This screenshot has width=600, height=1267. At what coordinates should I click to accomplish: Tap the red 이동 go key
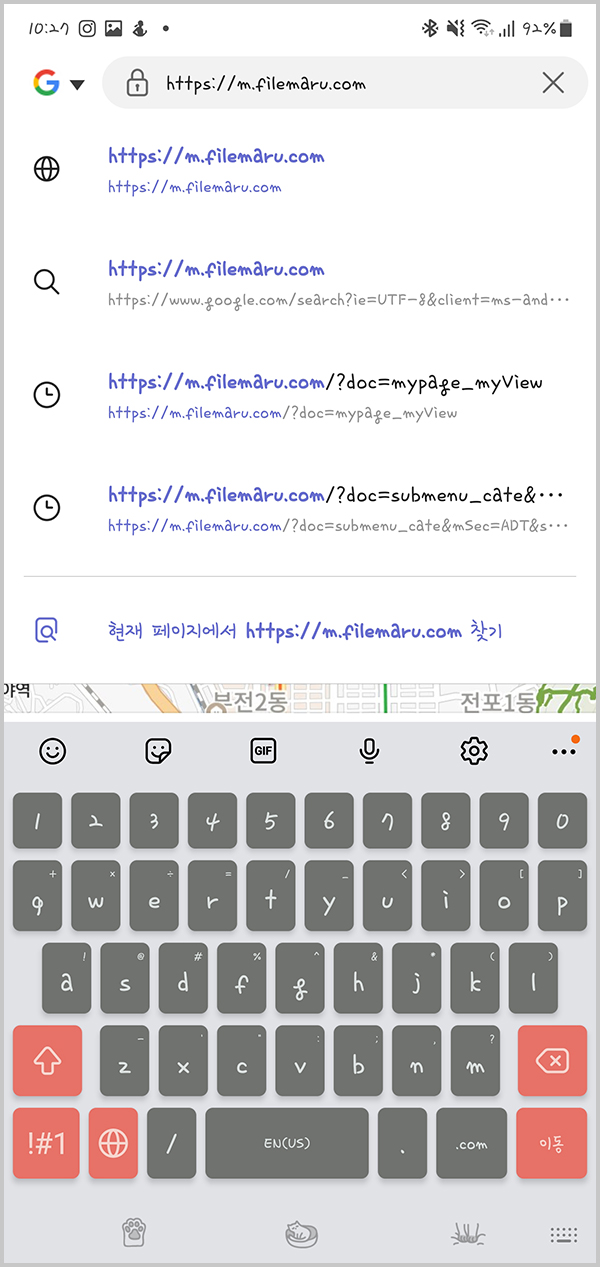pyautogui.click(x=551, y=1143)
